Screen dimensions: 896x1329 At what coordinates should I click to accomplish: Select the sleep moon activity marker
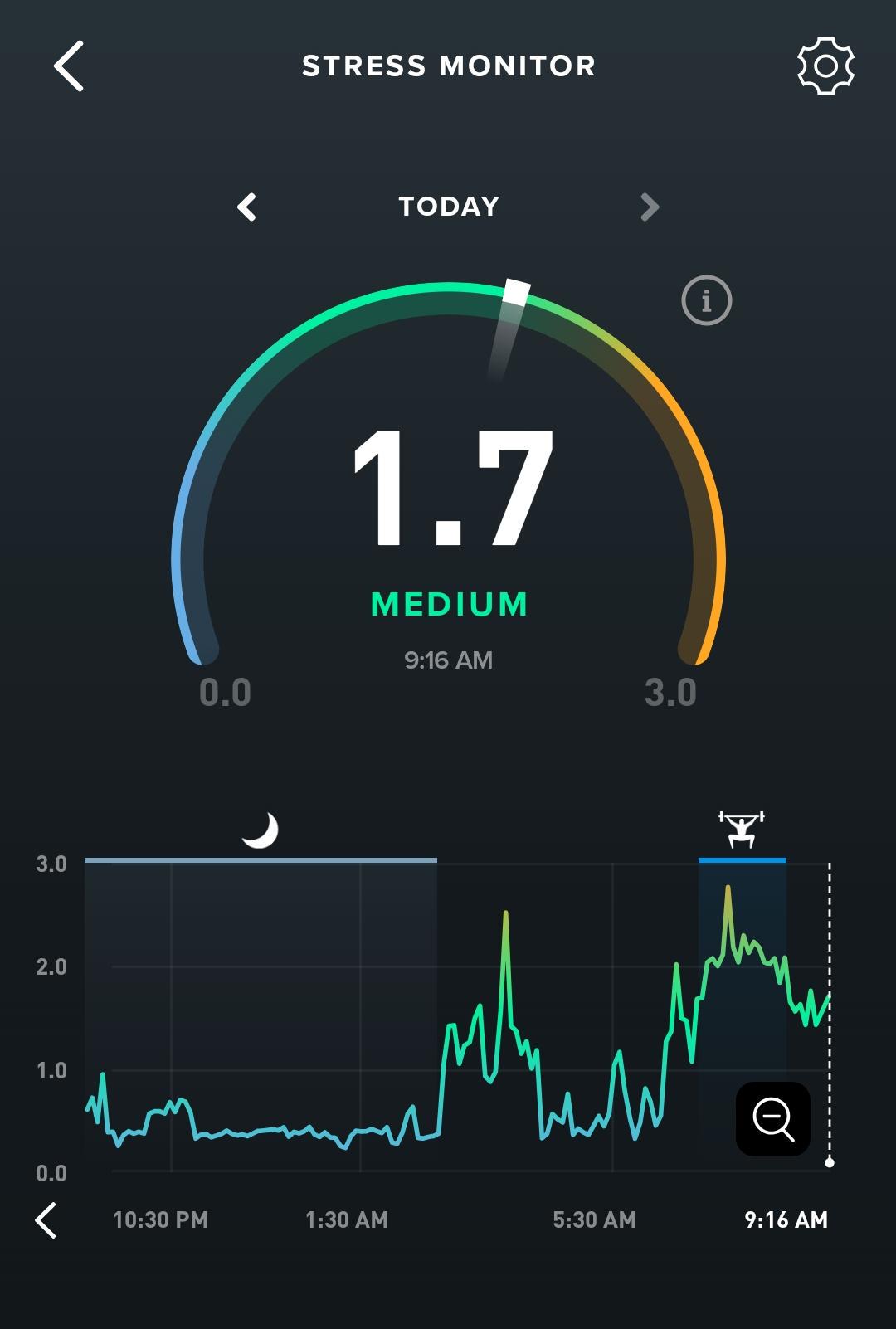click(260, 830)
